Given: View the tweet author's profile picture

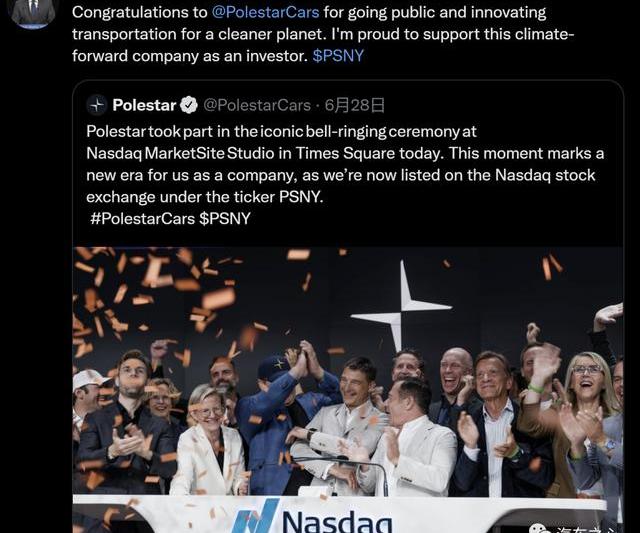Looking at the screenshot, I should tap(33, 10).
